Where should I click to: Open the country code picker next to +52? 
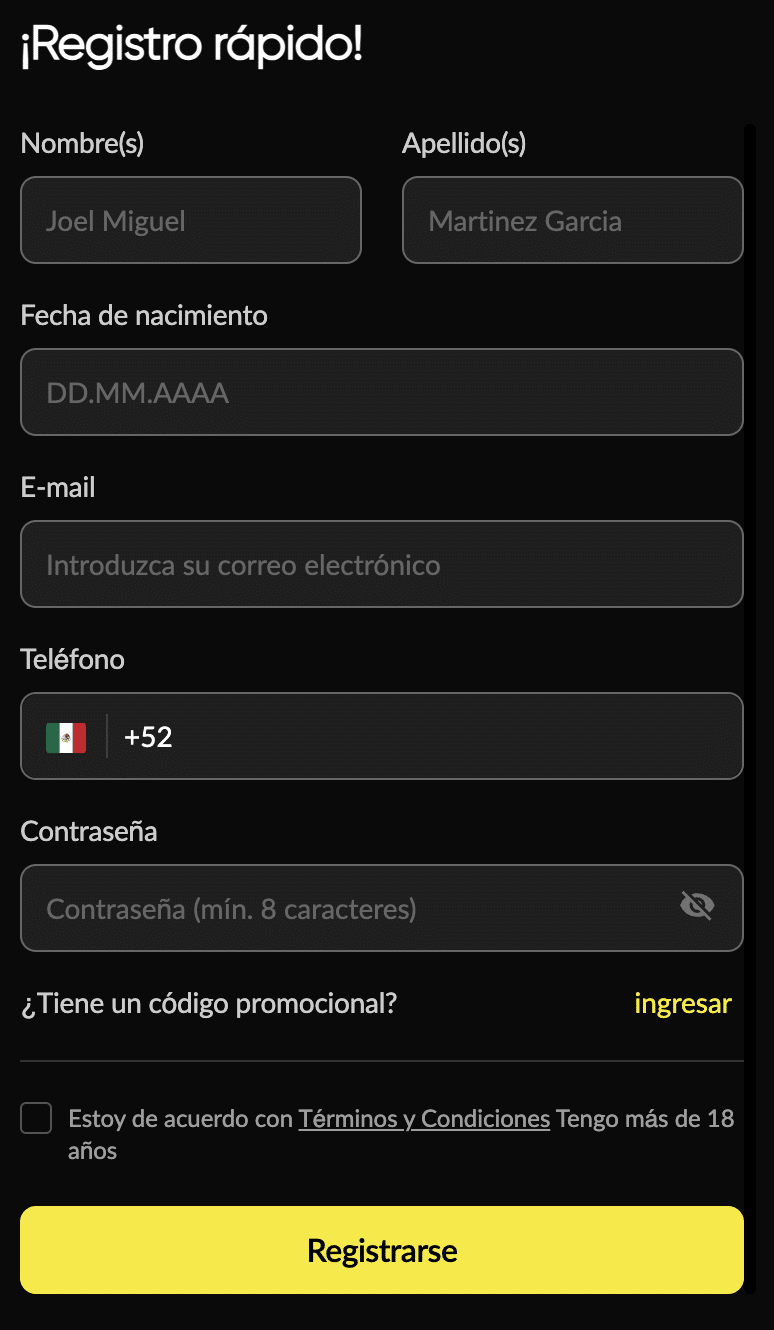pyautogui.click(x=65, y=736)
